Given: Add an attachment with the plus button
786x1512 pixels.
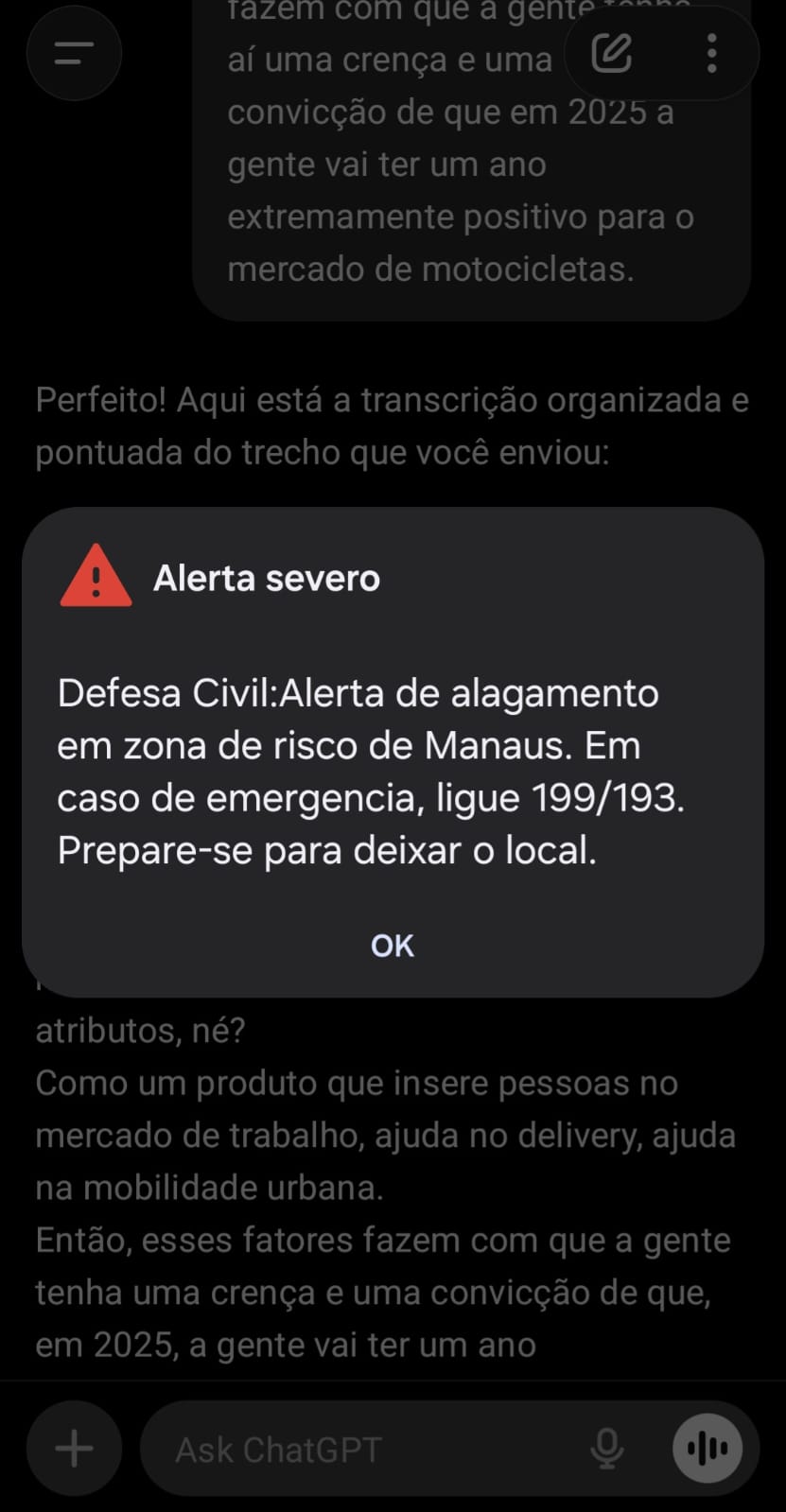Looking at the screenshot, I should pyautogui.click(x=74, y=1448).
